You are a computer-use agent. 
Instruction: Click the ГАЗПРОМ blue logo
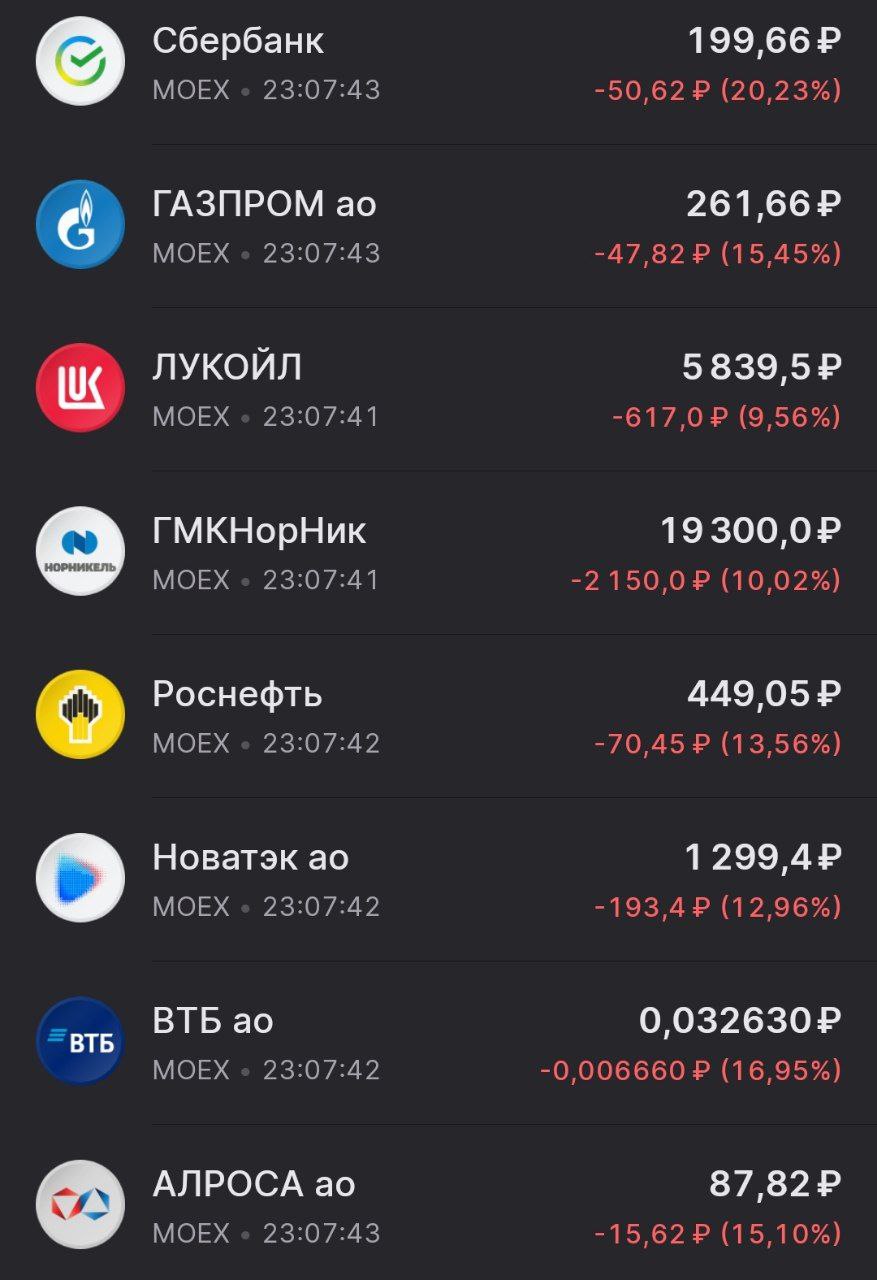(80, 225)
